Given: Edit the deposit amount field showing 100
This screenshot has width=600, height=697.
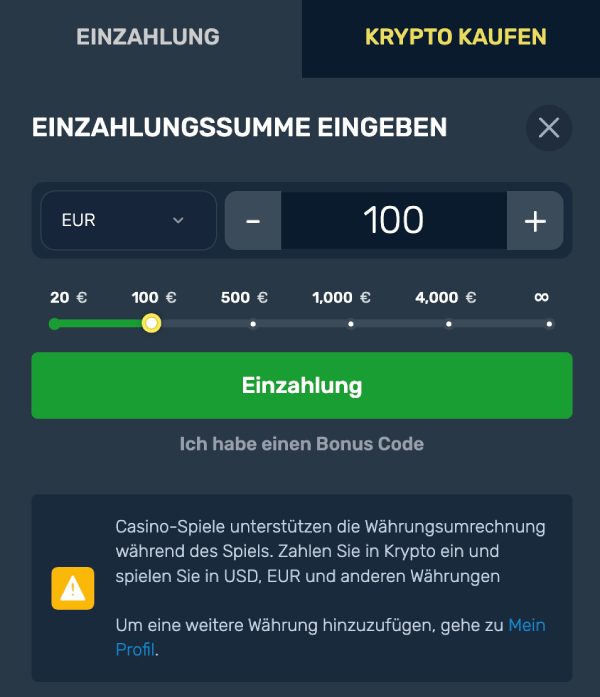Looking at the screenshot, I should pos(394,221).
